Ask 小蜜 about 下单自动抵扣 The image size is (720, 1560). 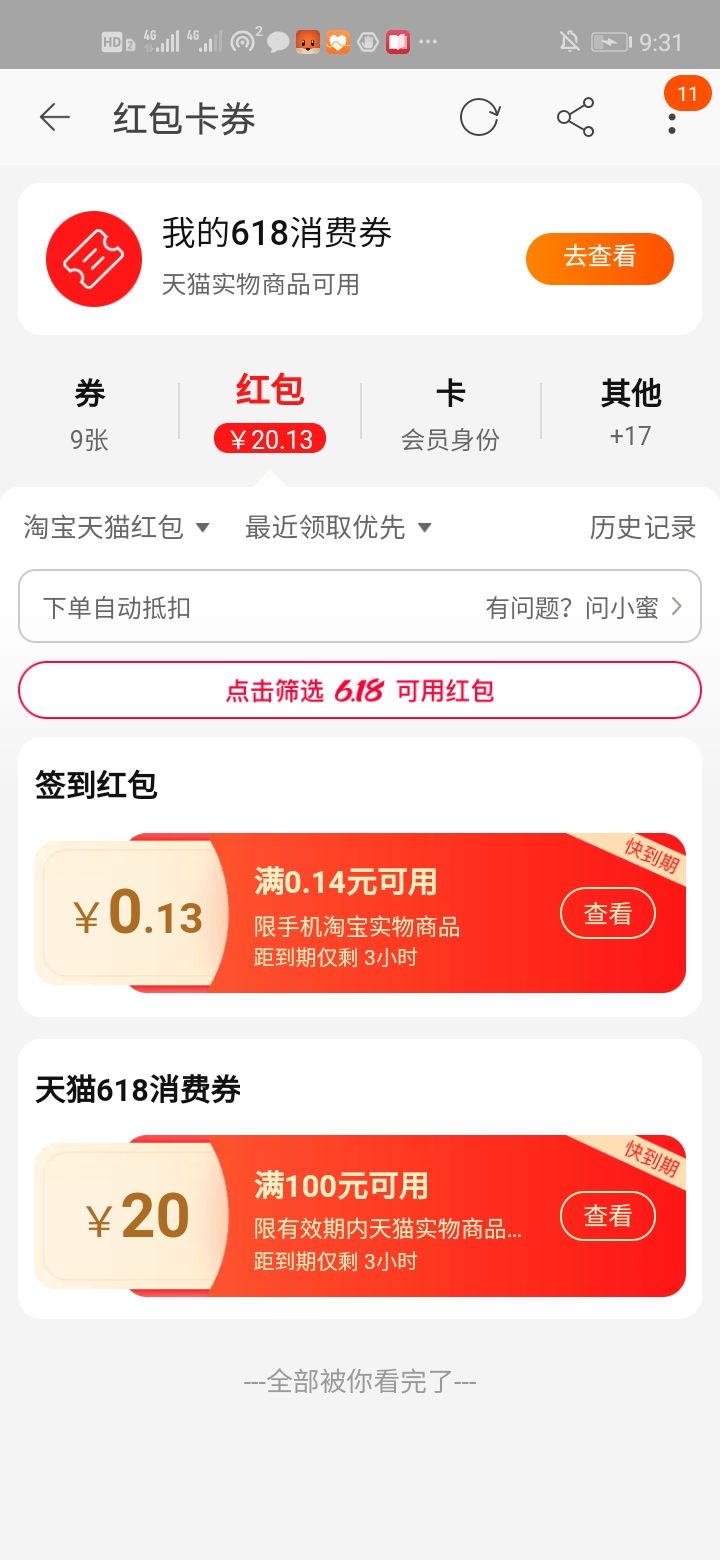pyautogui.click(x=584, y=607)
